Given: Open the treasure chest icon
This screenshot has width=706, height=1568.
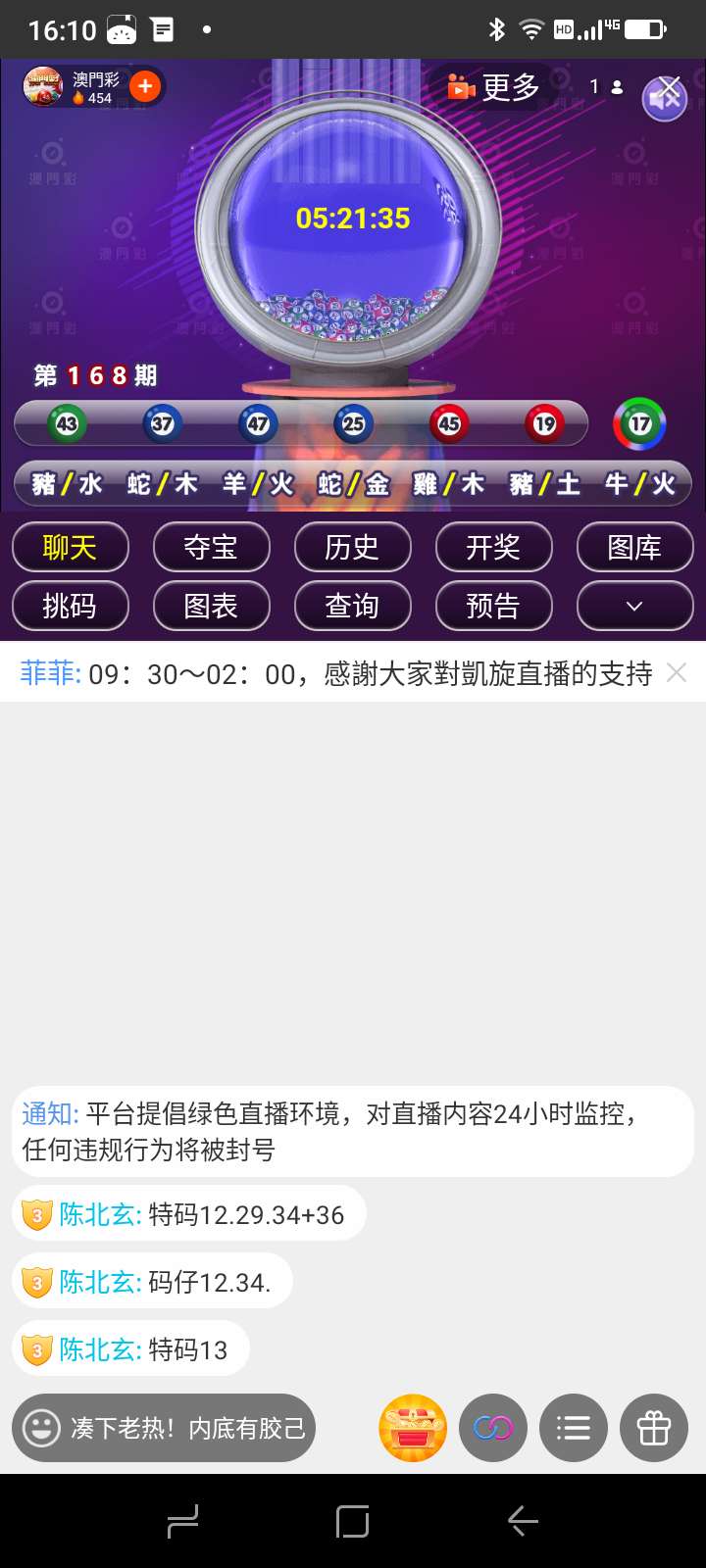Looking at the screenshot, I should point(413,1428).
